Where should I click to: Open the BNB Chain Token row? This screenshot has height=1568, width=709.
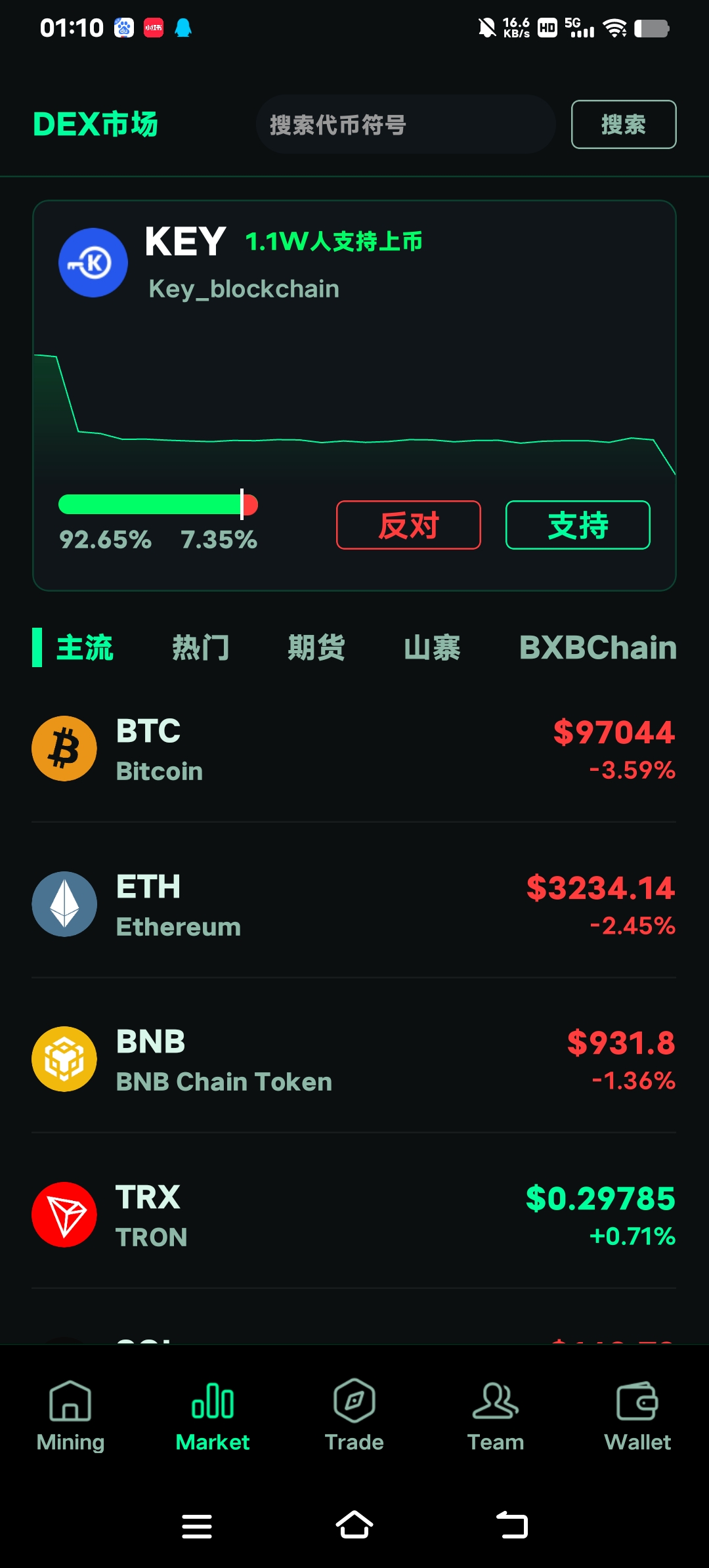353,1060
